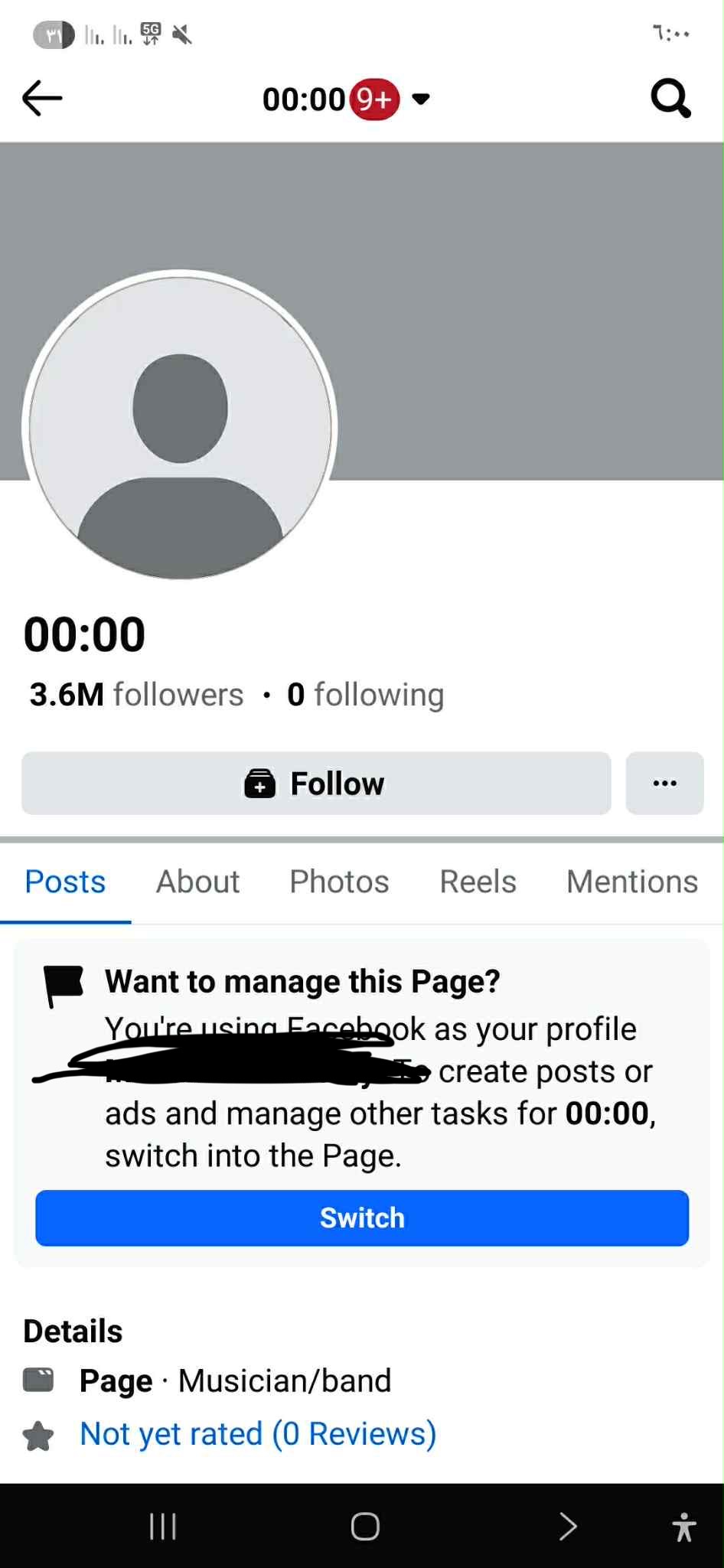Switch to the Mentions tab

click(631, 882)
